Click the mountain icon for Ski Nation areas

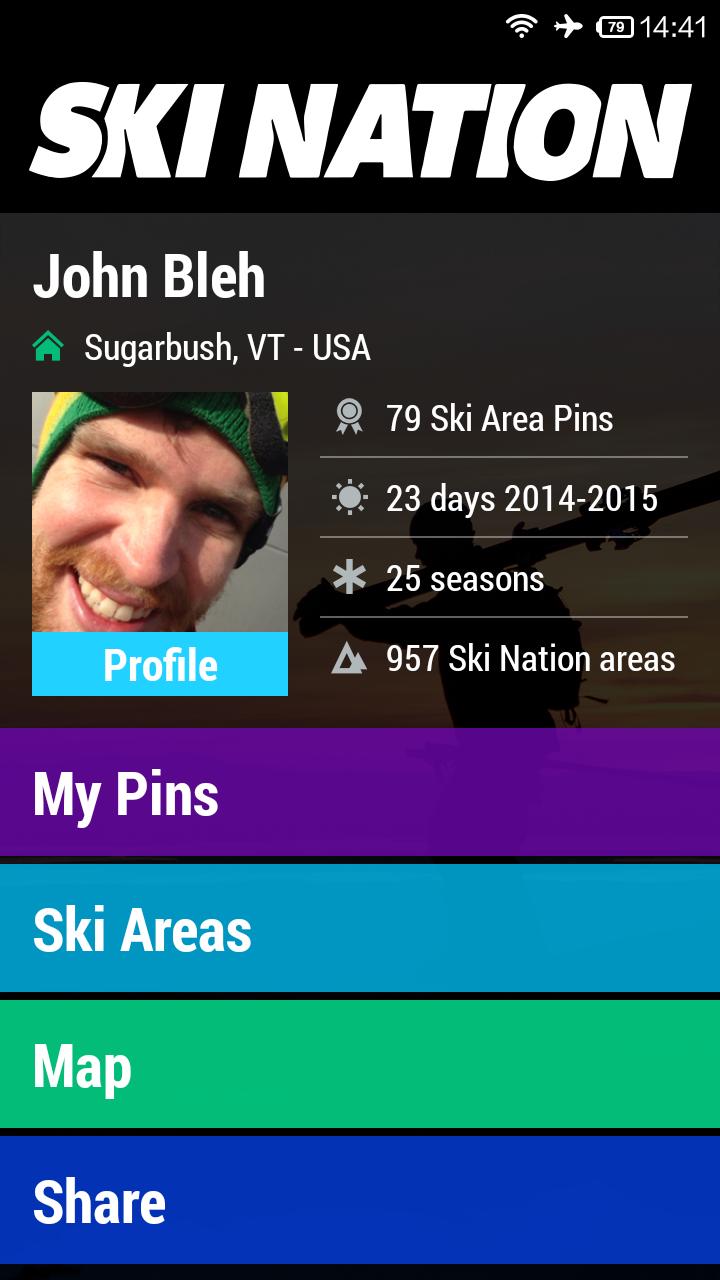pos(349,658)
